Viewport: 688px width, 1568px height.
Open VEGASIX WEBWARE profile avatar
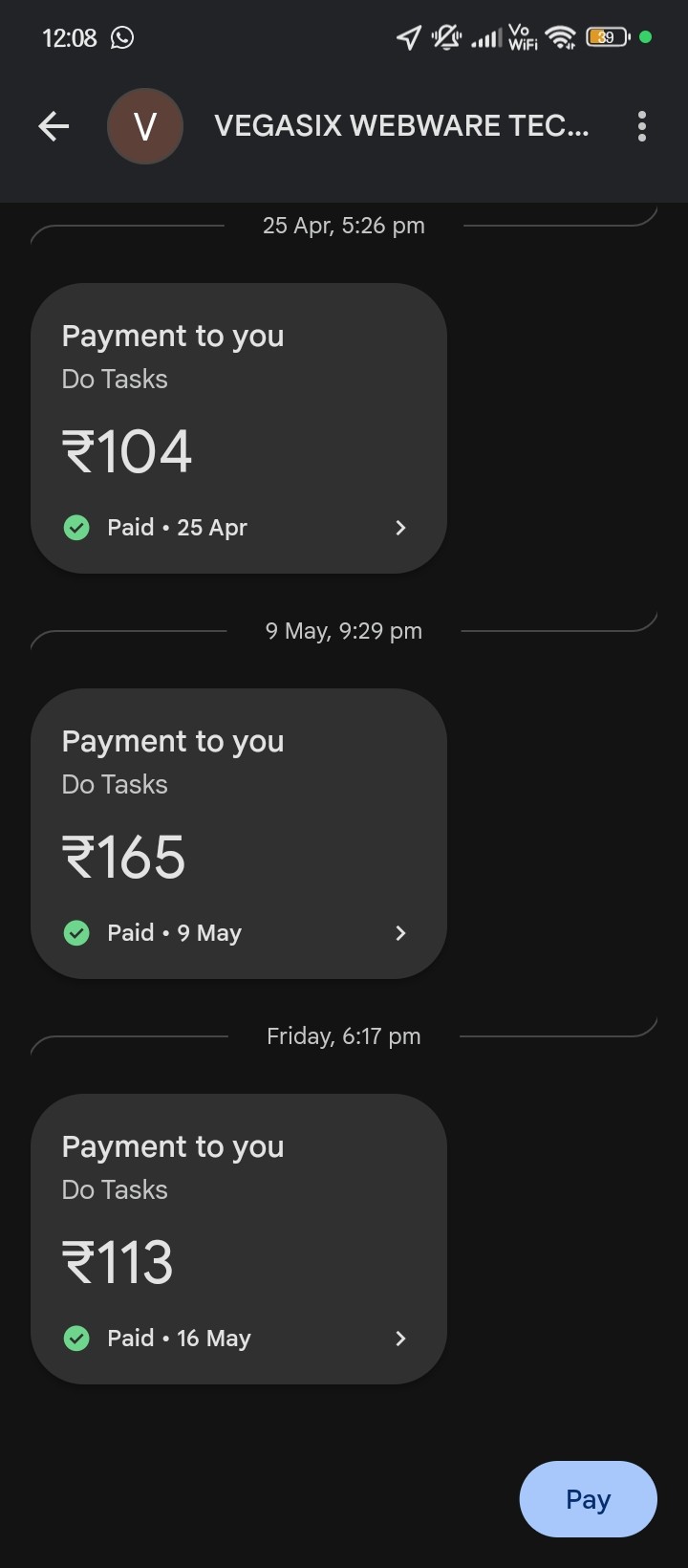[x=144, y=126]
